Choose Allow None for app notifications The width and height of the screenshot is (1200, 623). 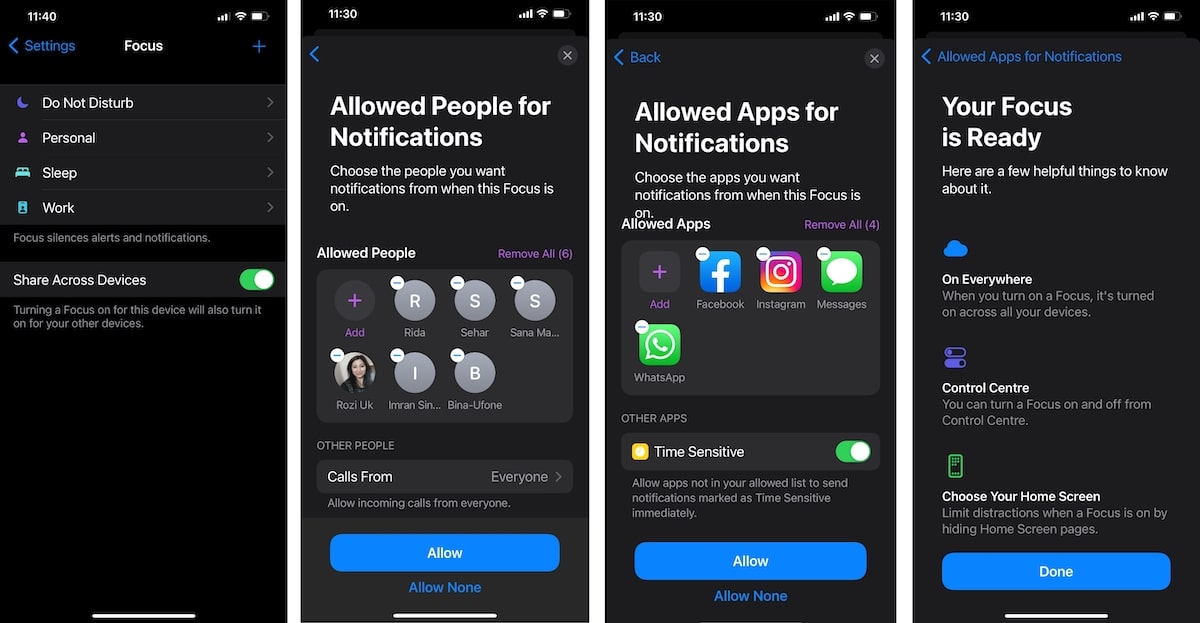pyautogui.click(x=750, y=596)
